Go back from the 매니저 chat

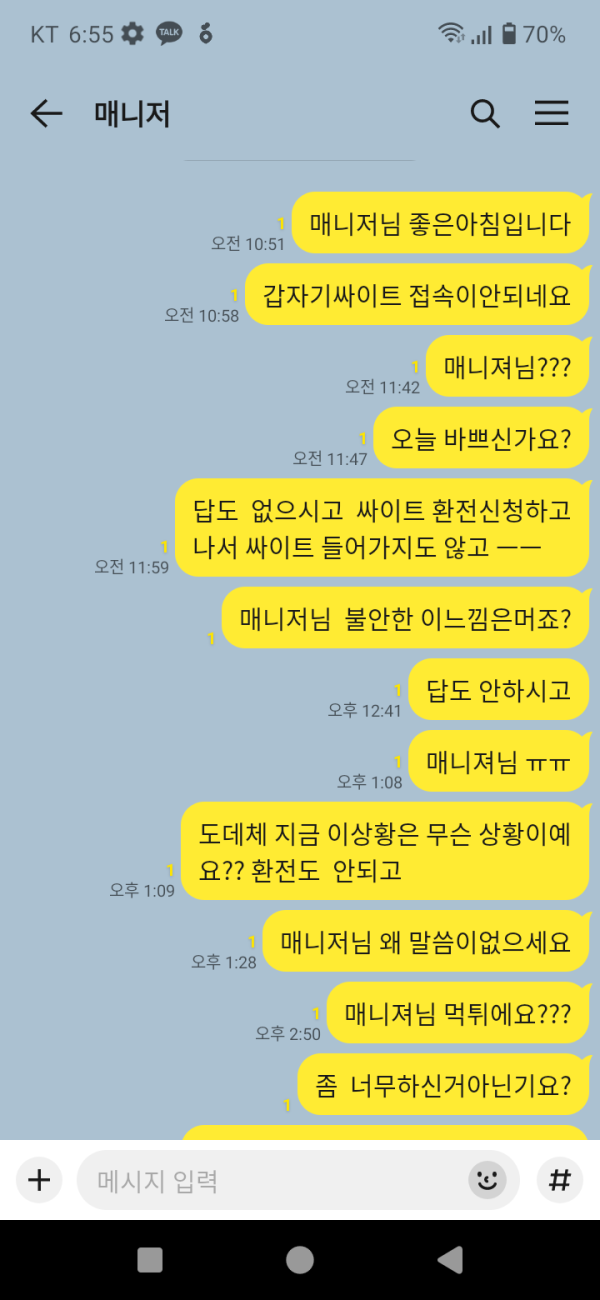tap(46, 114)
